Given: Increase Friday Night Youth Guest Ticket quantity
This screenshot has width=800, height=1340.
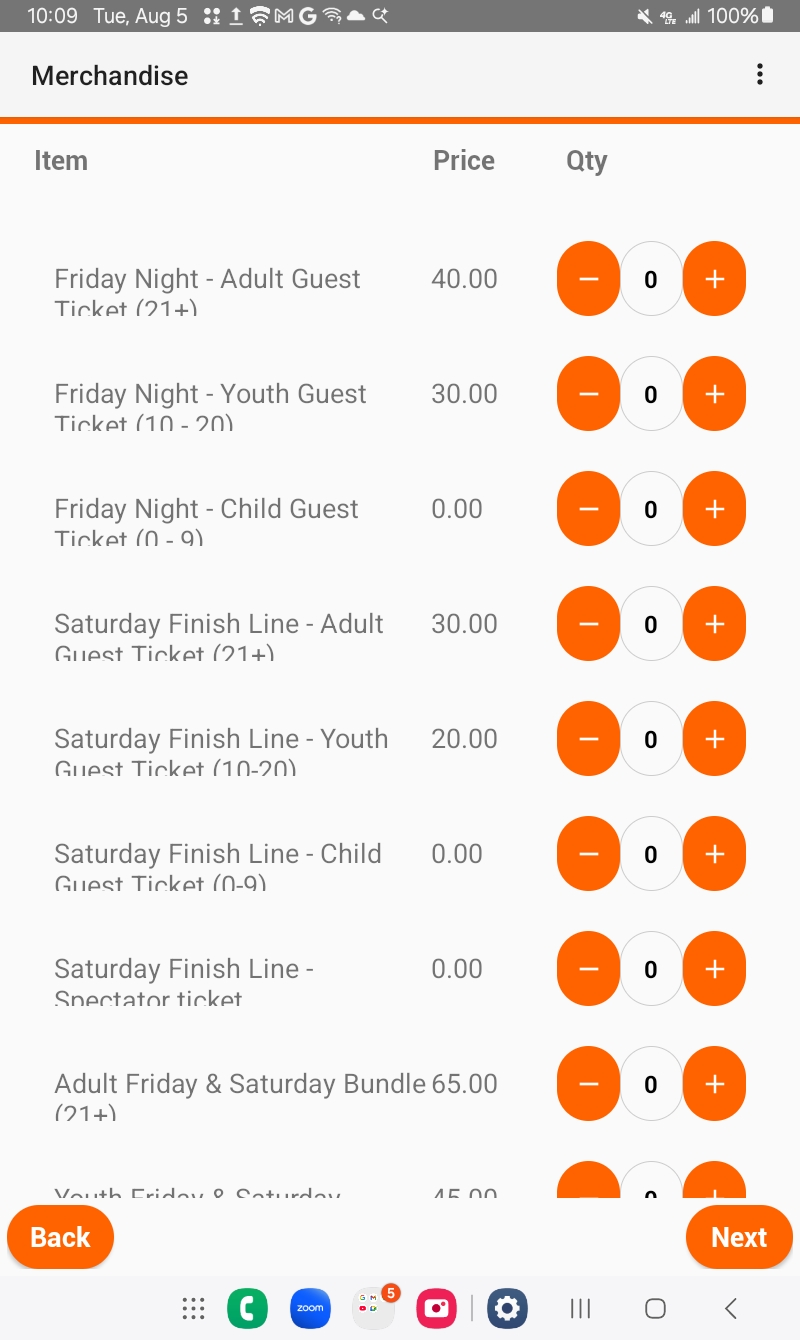Looking at the screenshot, I should point(714,394).
